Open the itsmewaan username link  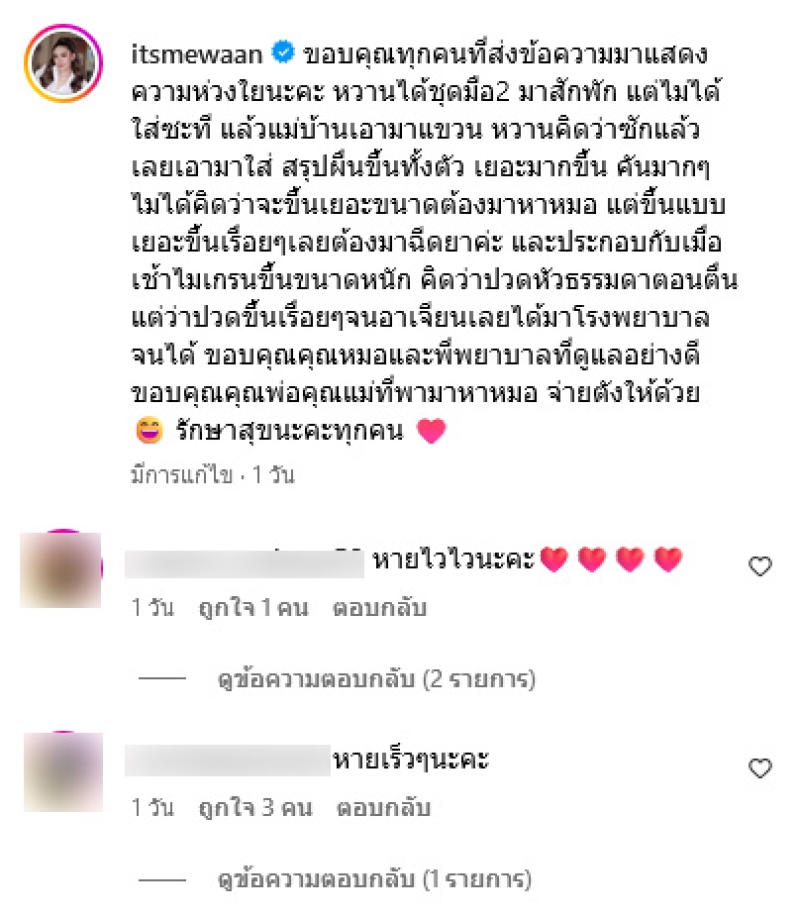[199, 50]
